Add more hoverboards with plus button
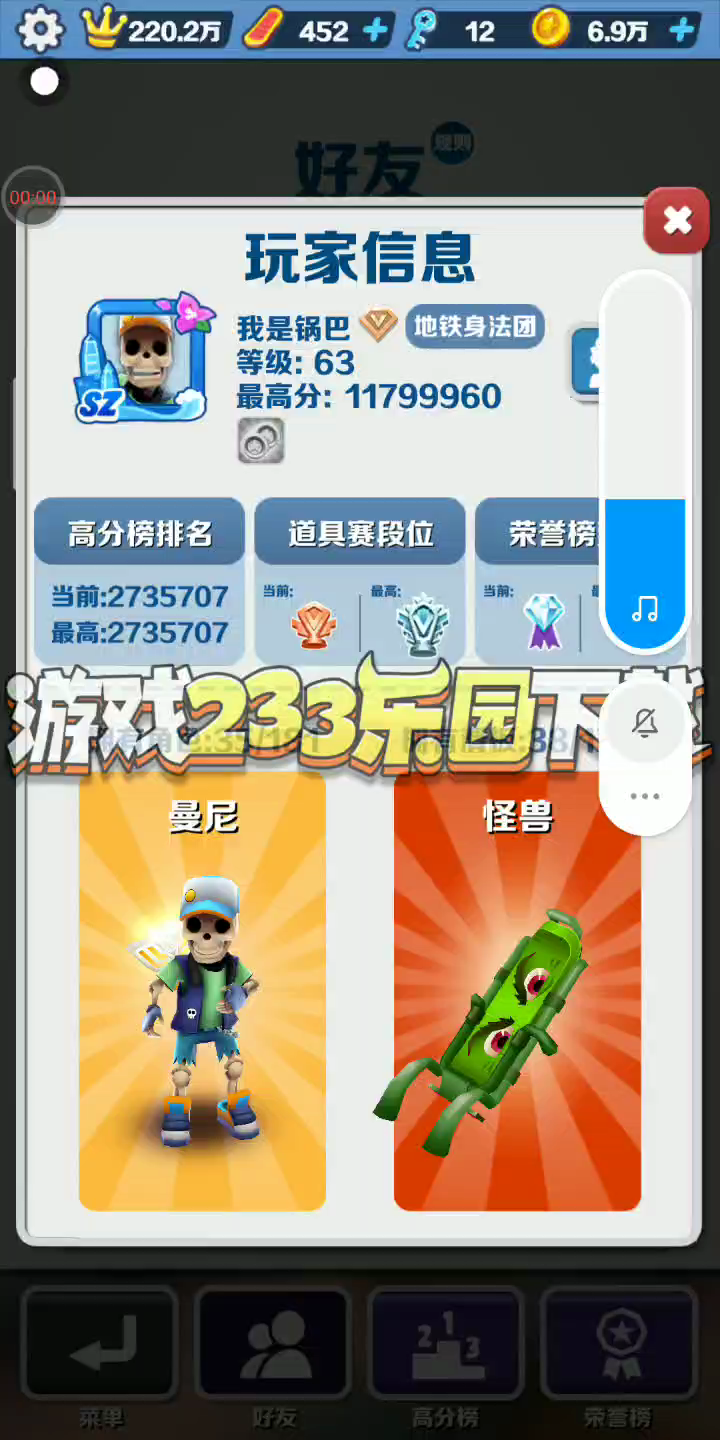720x1440 pixels. tap(375, 31)
